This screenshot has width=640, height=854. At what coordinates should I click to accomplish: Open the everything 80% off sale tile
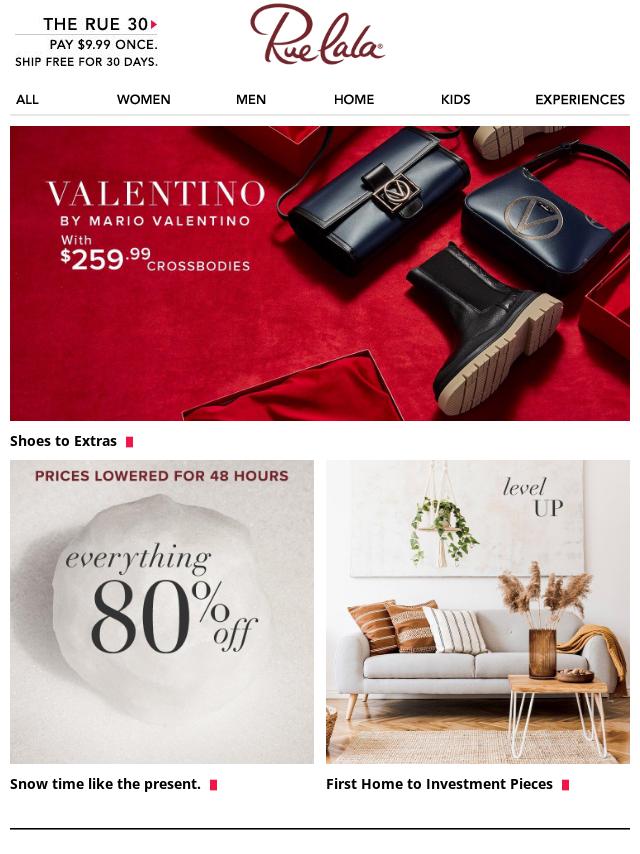[162, 611]
